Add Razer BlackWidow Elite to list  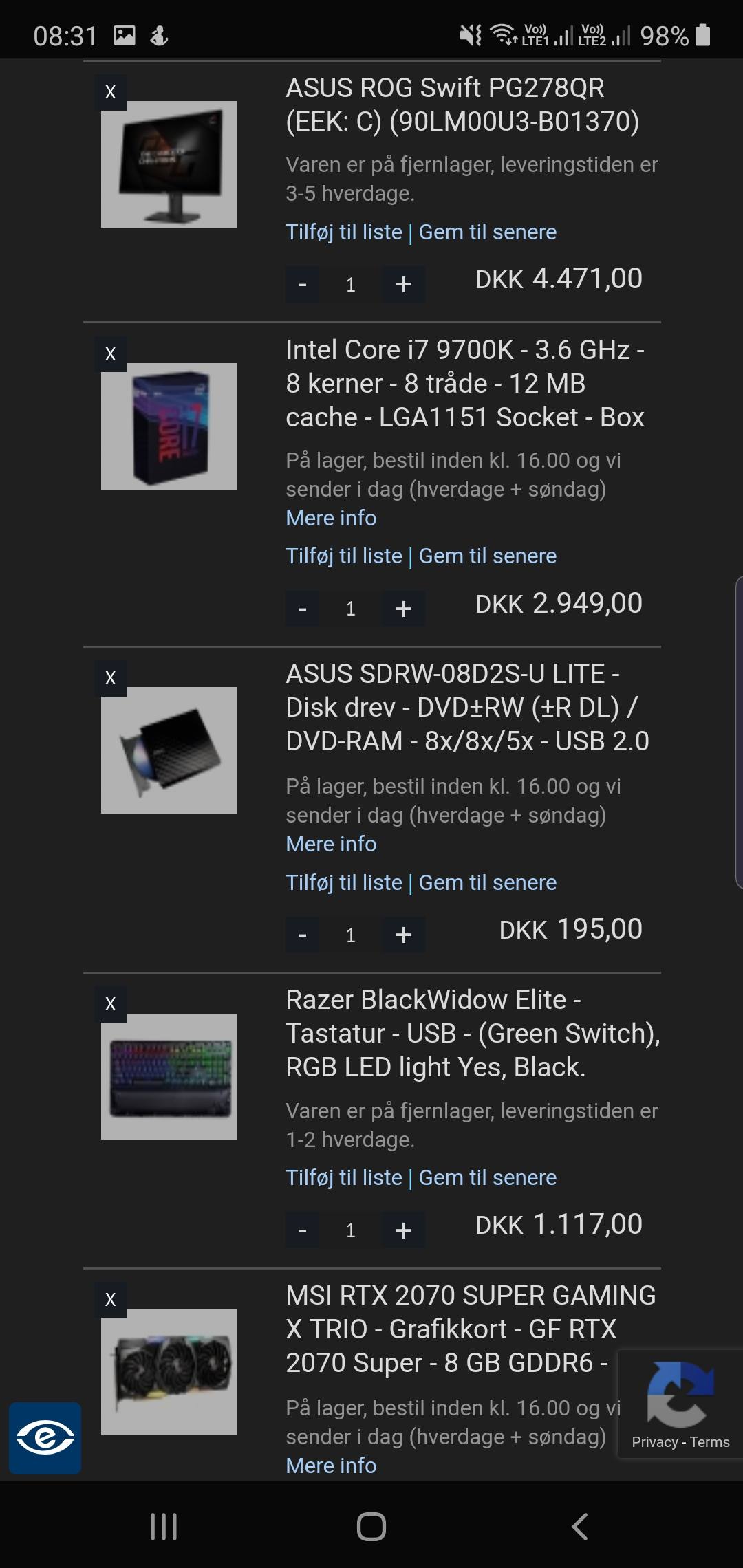pos(344,1177)
